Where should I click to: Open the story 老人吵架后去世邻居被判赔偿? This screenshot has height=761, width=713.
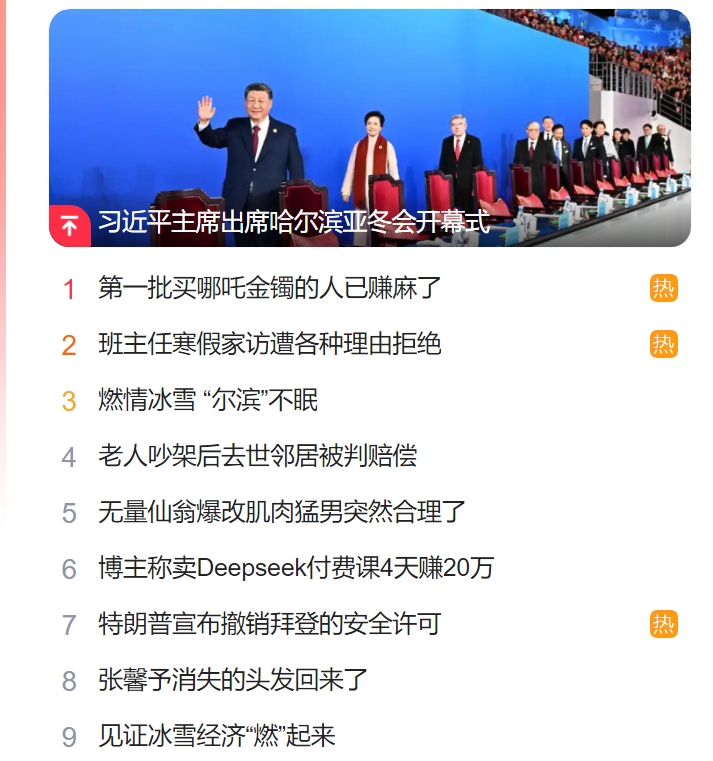257,457
